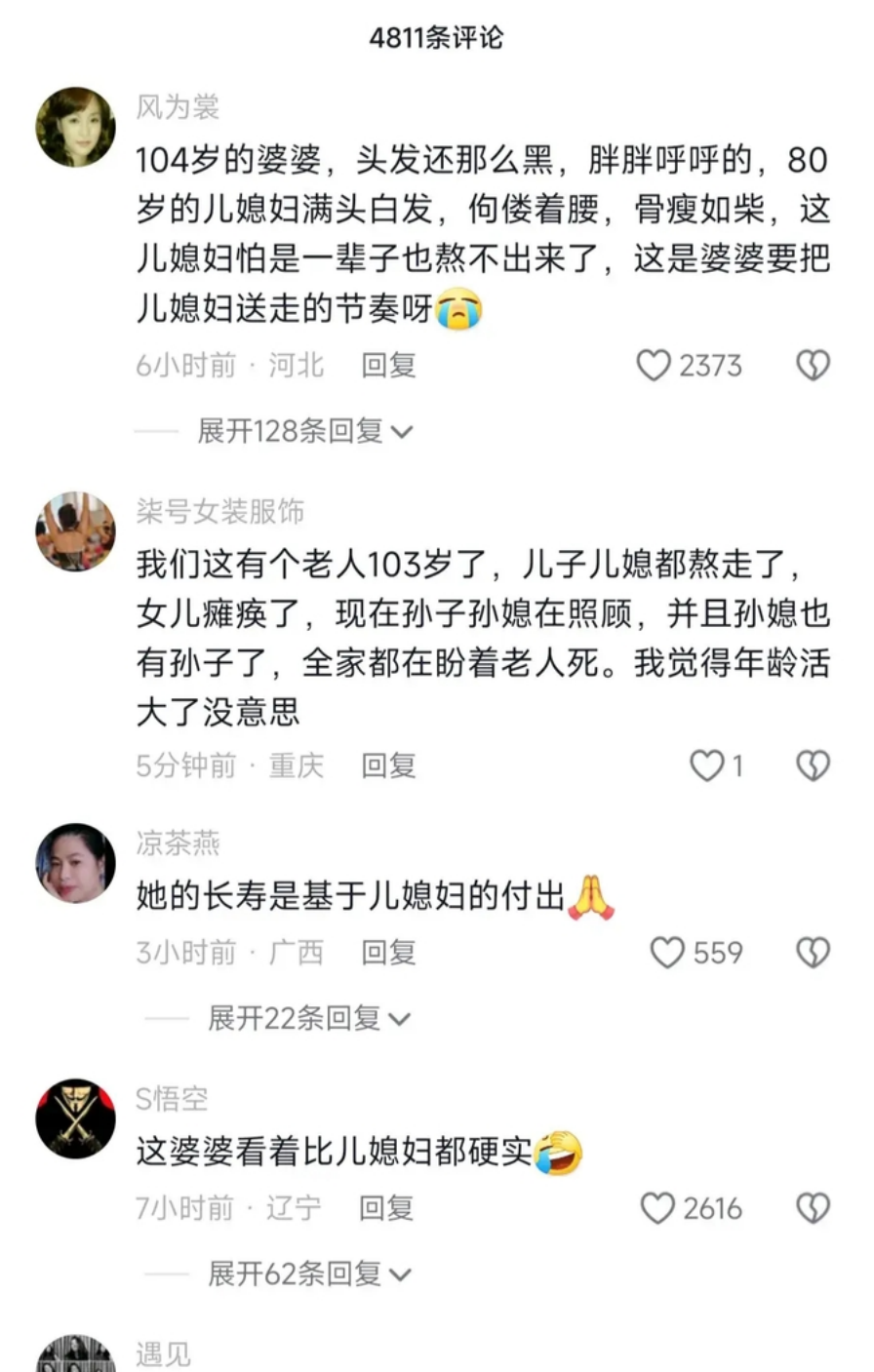The height and width of the screenshot is (1372, 874).
Task: Dislike 柒号女装服饰's comment
Action: 813,766
